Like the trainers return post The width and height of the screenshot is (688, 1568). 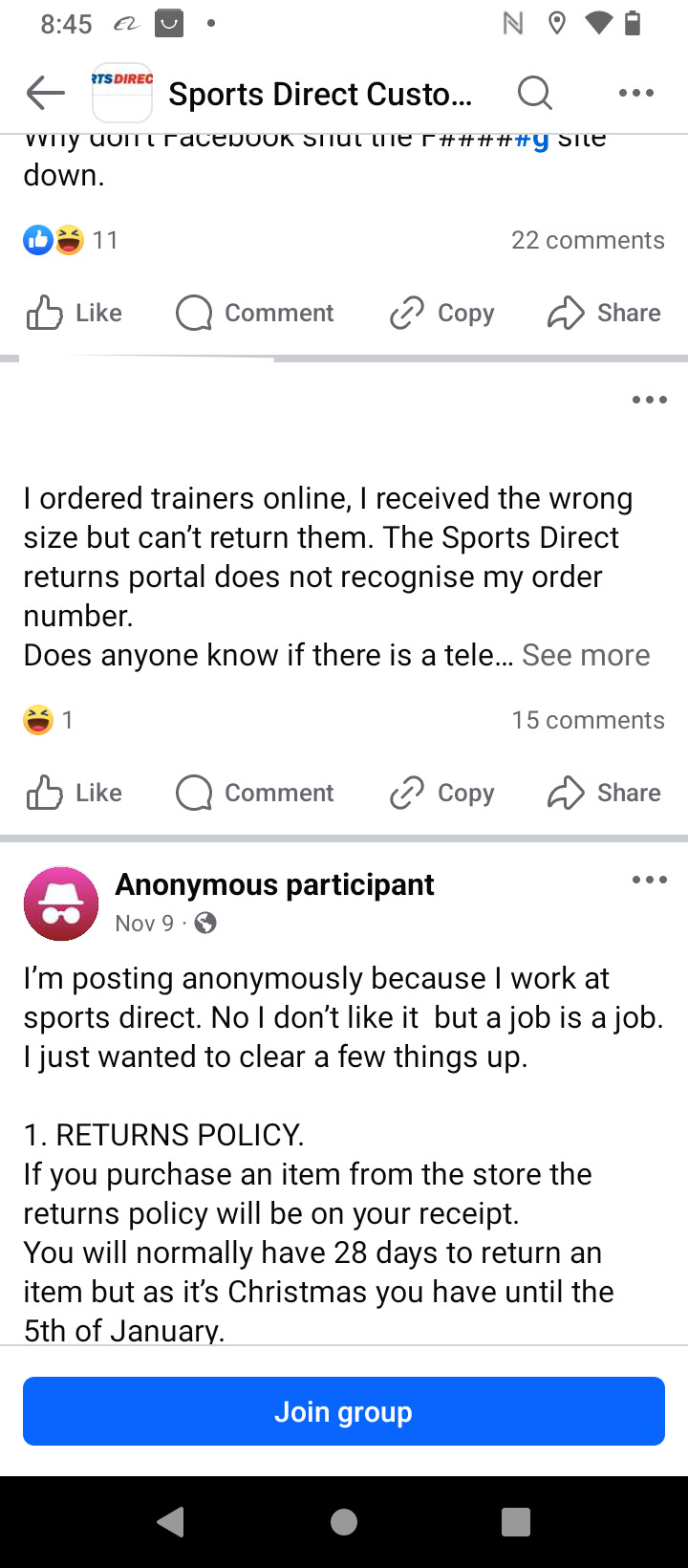(x=75, y=793)
